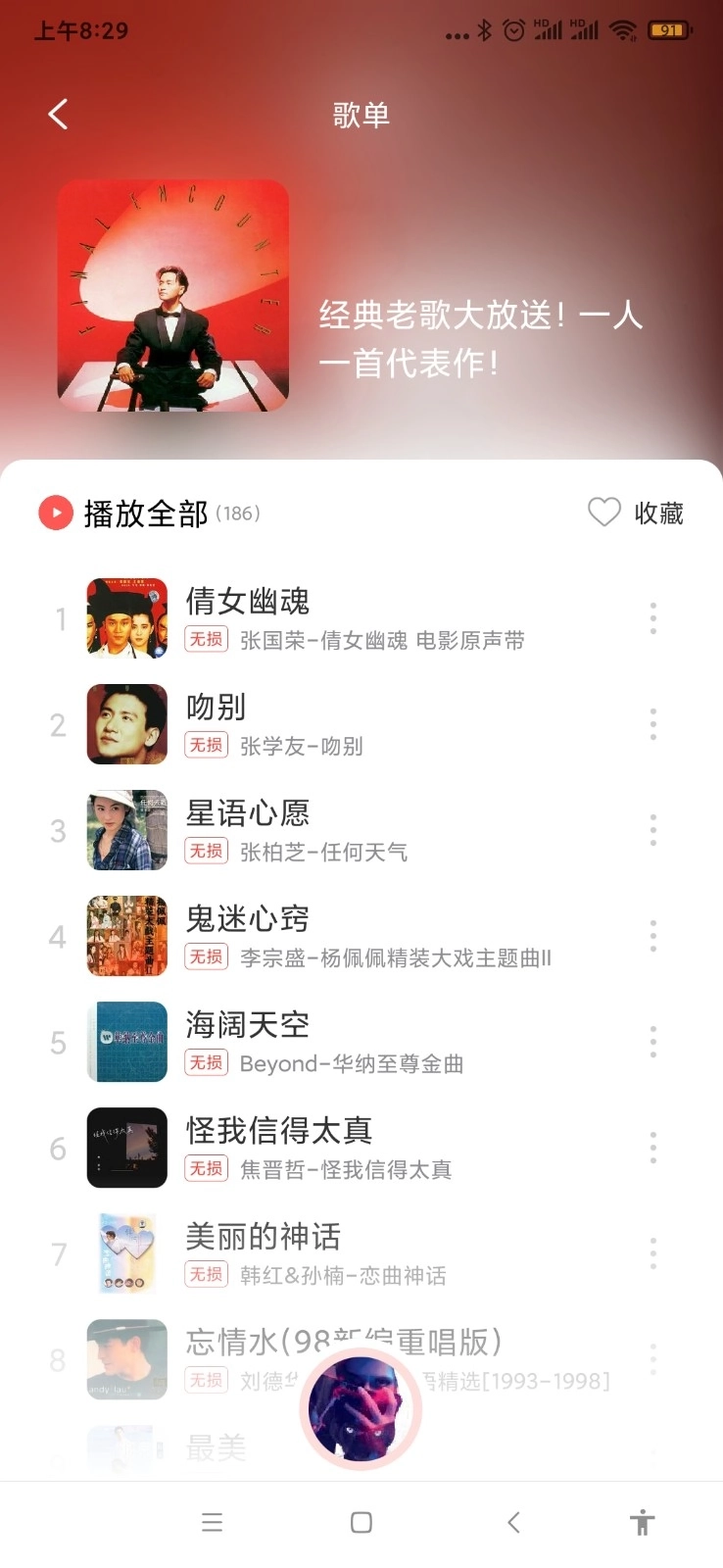This screenshot has height=1568, width=723.
Task: Tap 播放全部 to play all songs
Action: pyautogui.click(x=145, y=513)
